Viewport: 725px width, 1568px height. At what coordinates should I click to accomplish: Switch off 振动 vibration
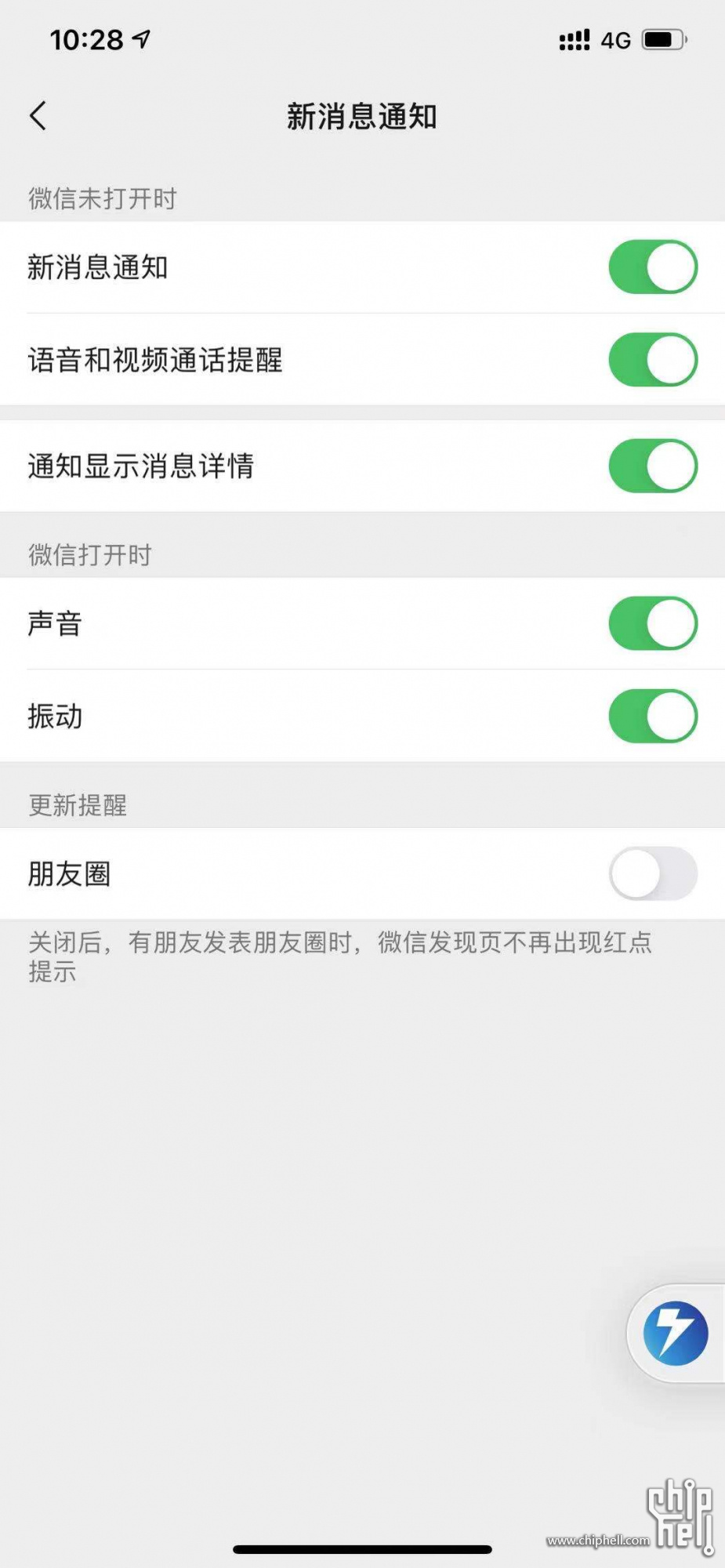click(x=653, y=716)
